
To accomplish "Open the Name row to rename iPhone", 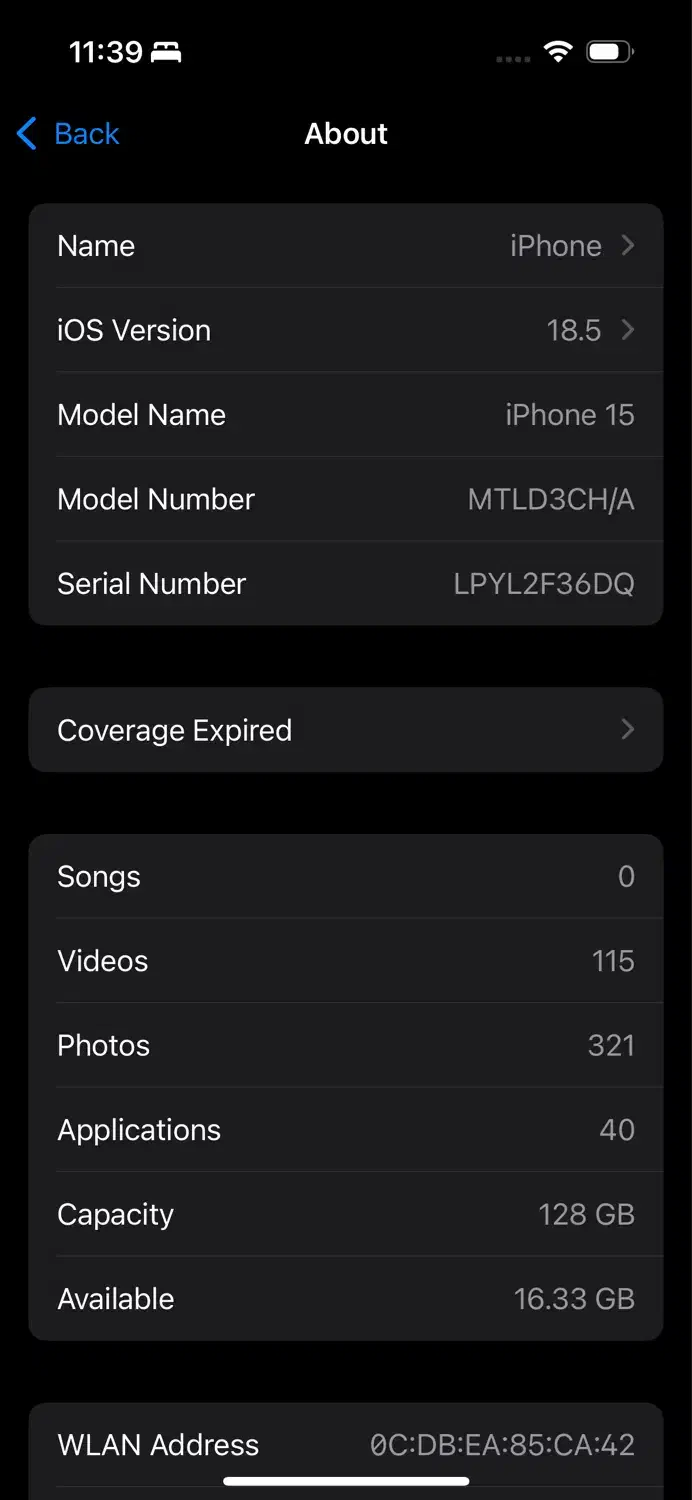I will (345, 246).
